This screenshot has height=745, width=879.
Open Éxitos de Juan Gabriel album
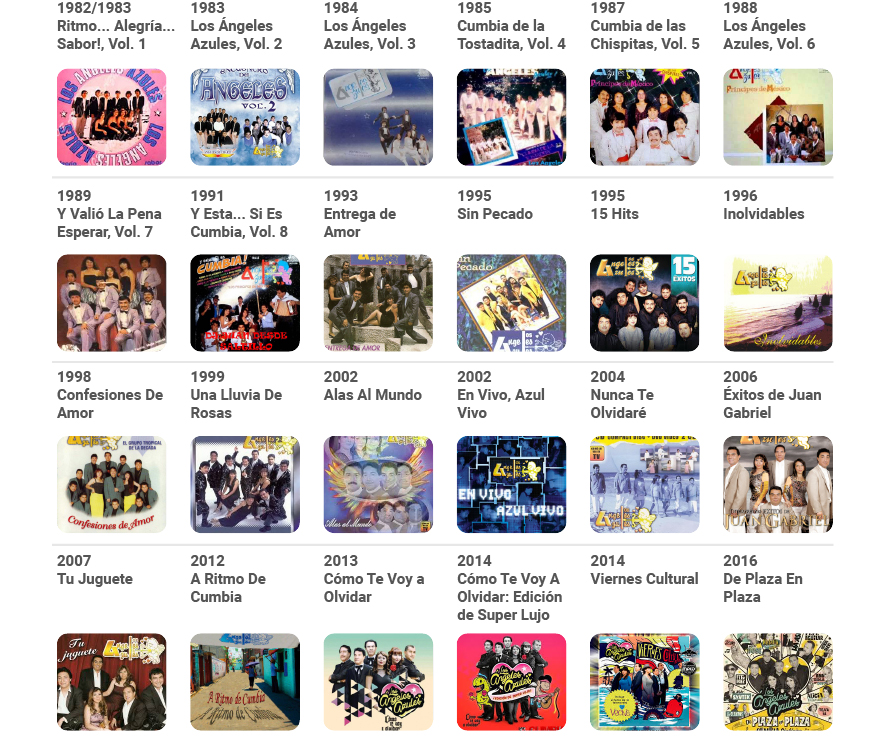777,485
